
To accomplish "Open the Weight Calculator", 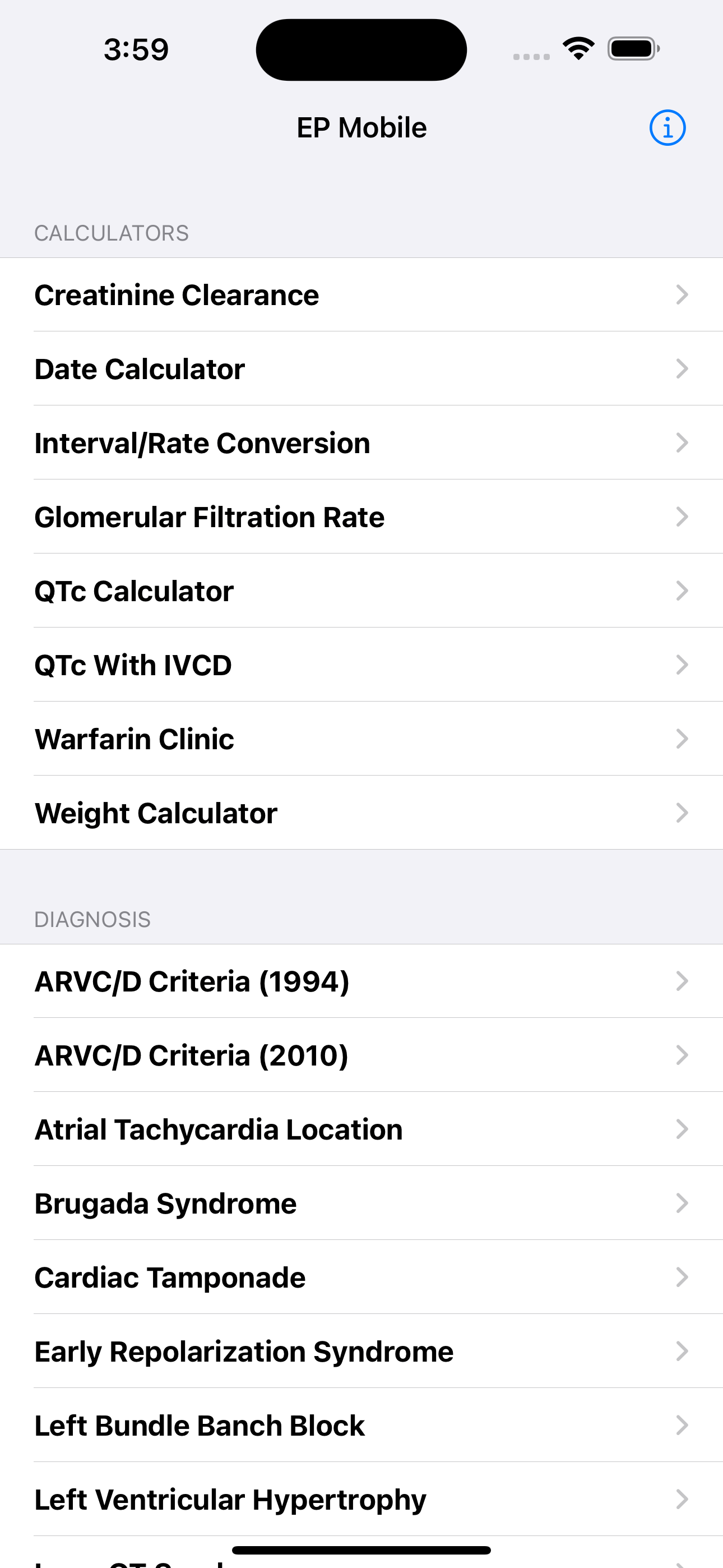I will pyautogui.click(x=361, y=813).
